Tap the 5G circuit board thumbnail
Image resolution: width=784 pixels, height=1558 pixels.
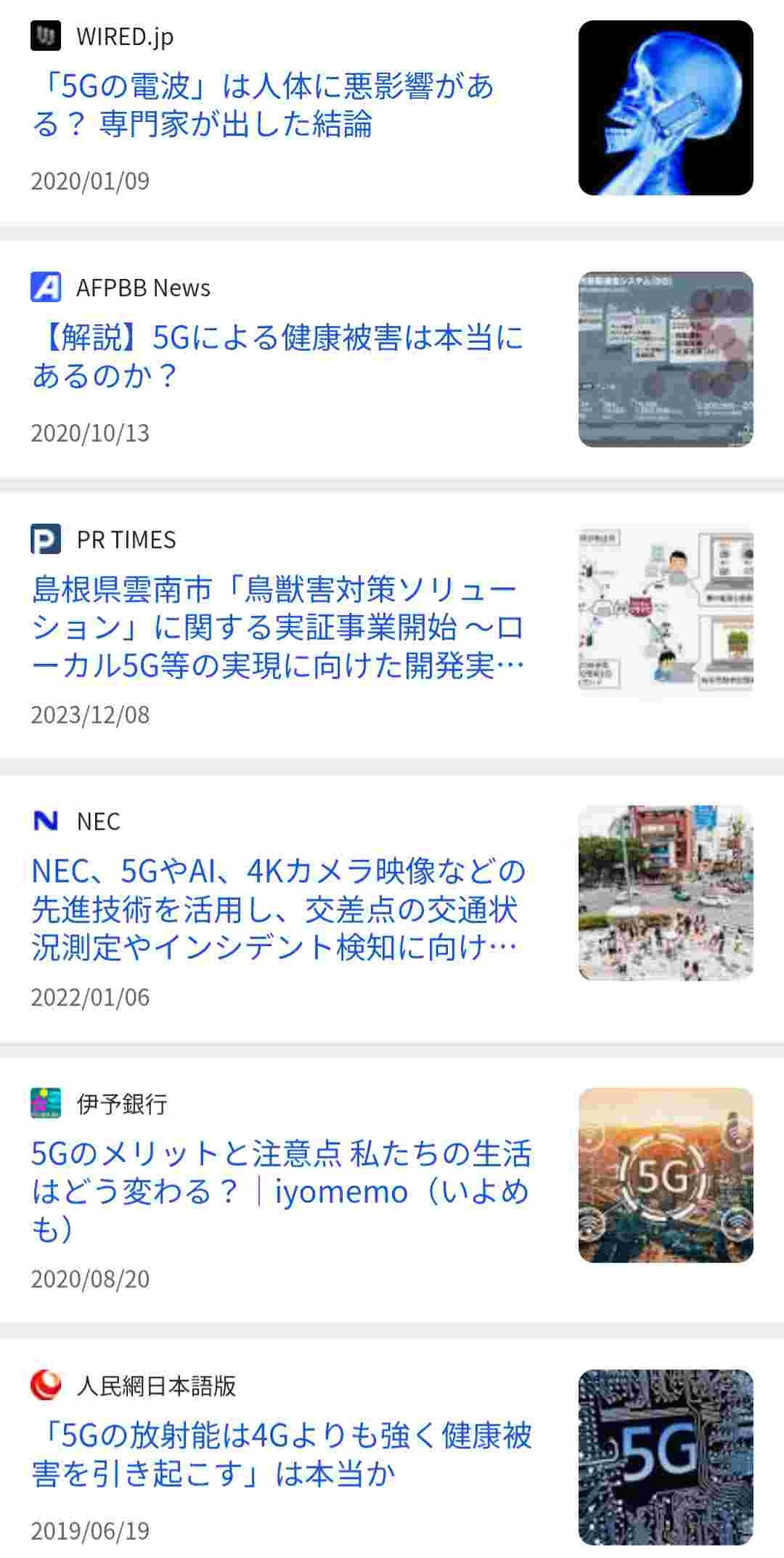tap(666, 1456)
